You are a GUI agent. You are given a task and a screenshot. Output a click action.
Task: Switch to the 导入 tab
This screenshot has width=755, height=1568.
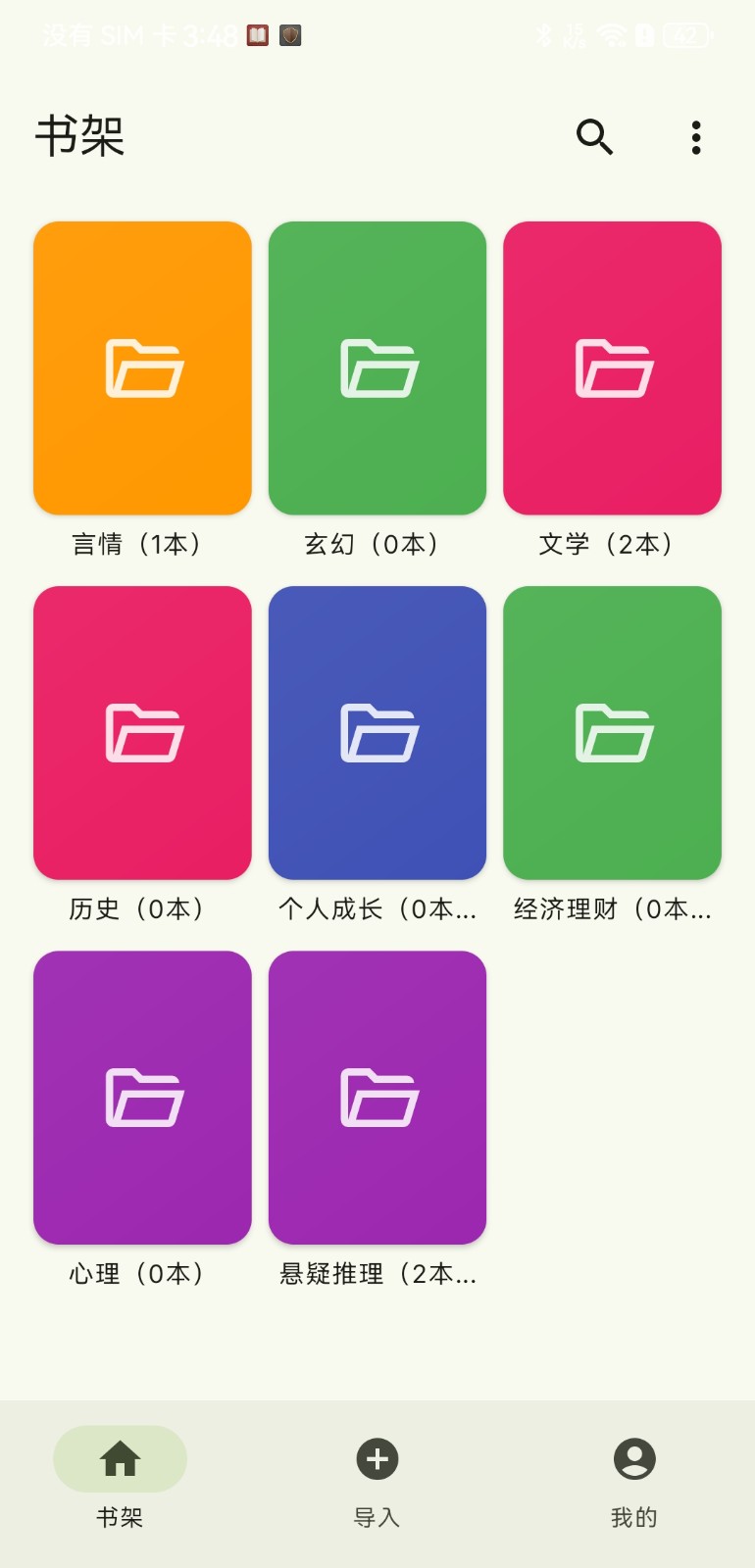[x=377, y=1476]
